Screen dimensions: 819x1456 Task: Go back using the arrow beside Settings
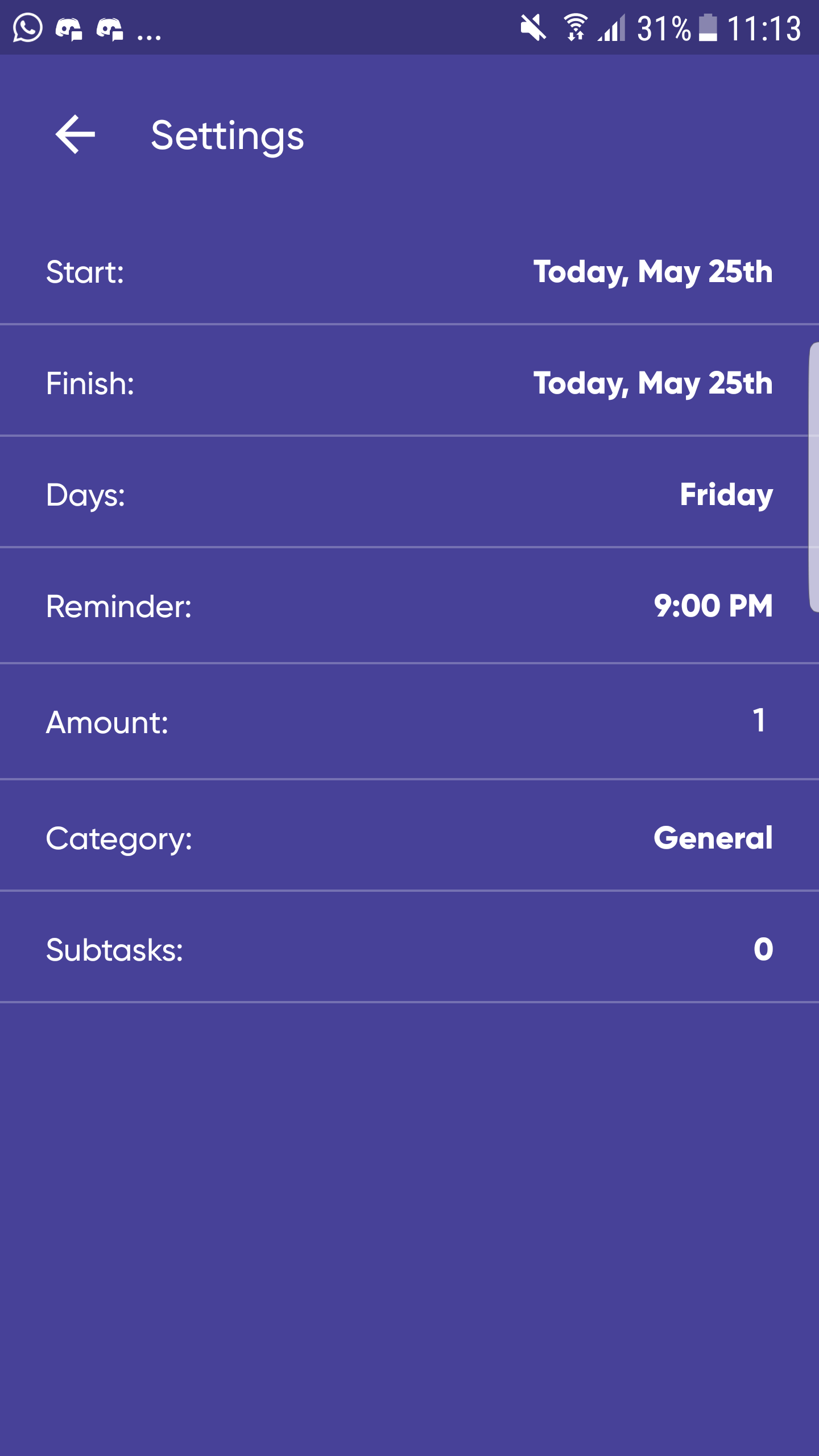tap(75, 135)
